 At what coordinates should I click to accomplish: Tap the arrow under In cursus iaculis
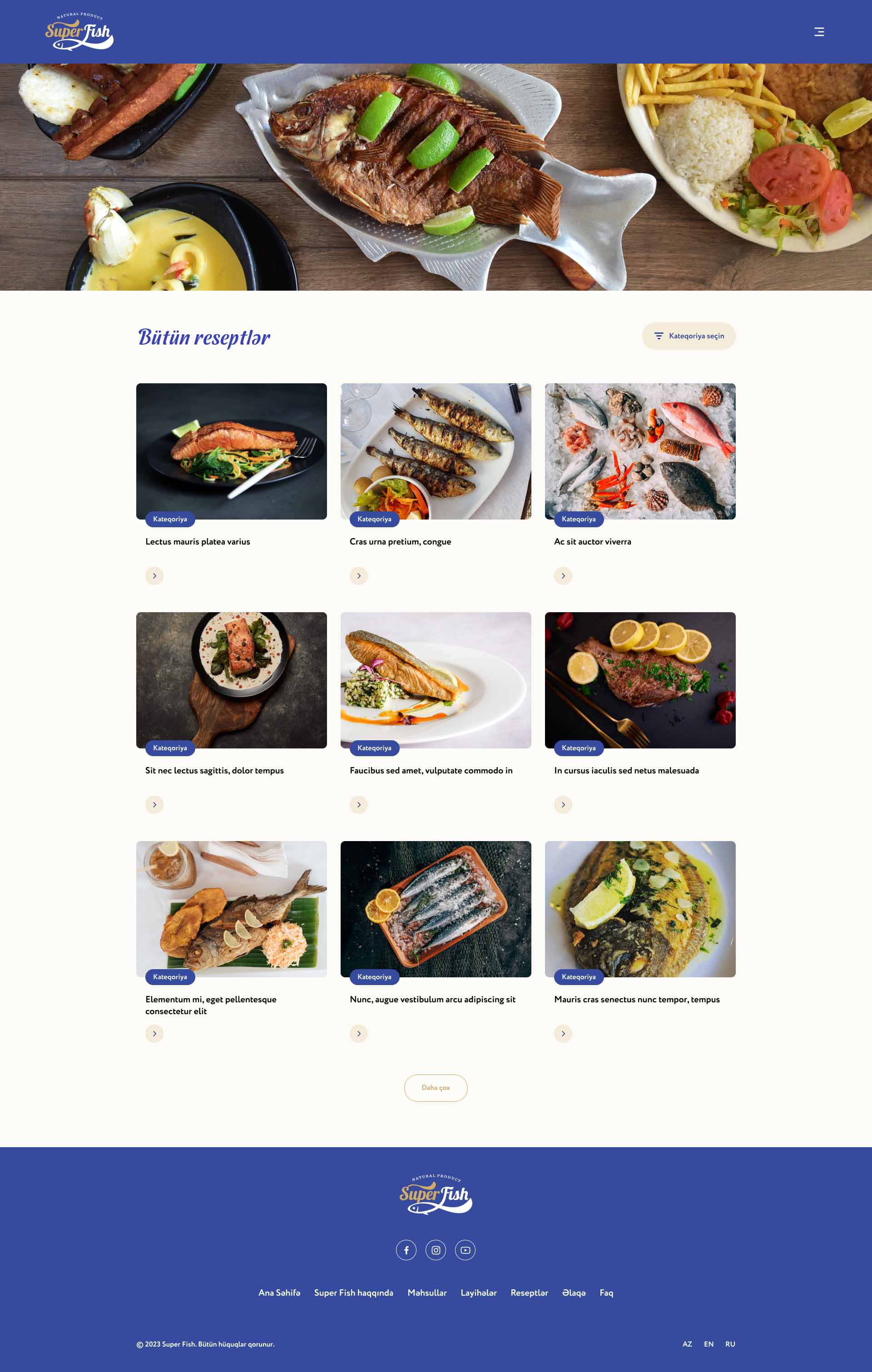pyautogui.click(x=563, y=805)
